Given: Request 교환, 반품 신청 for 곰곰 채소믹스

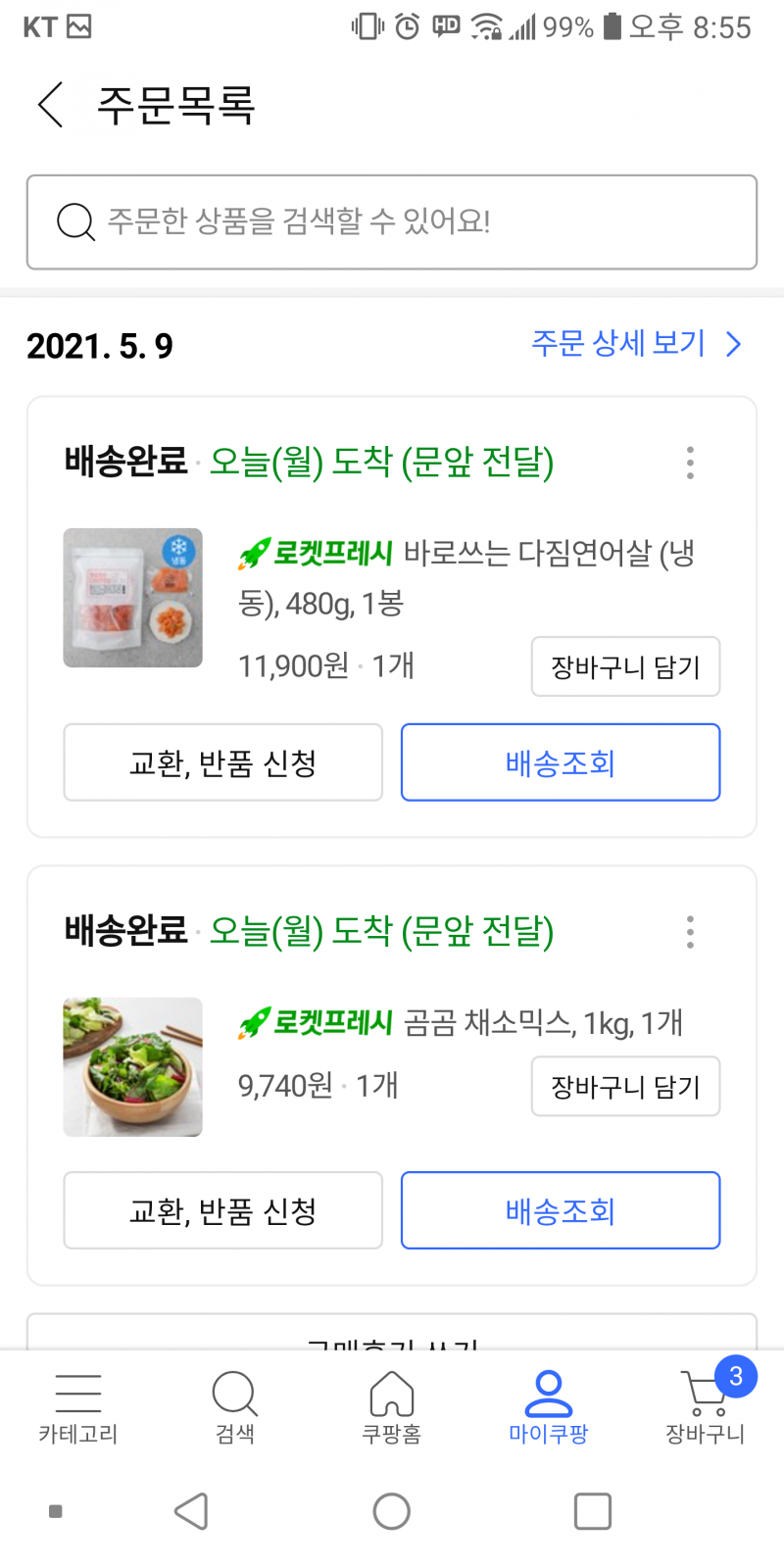Looking at the screenshot, I should [x=223, y=1210].
